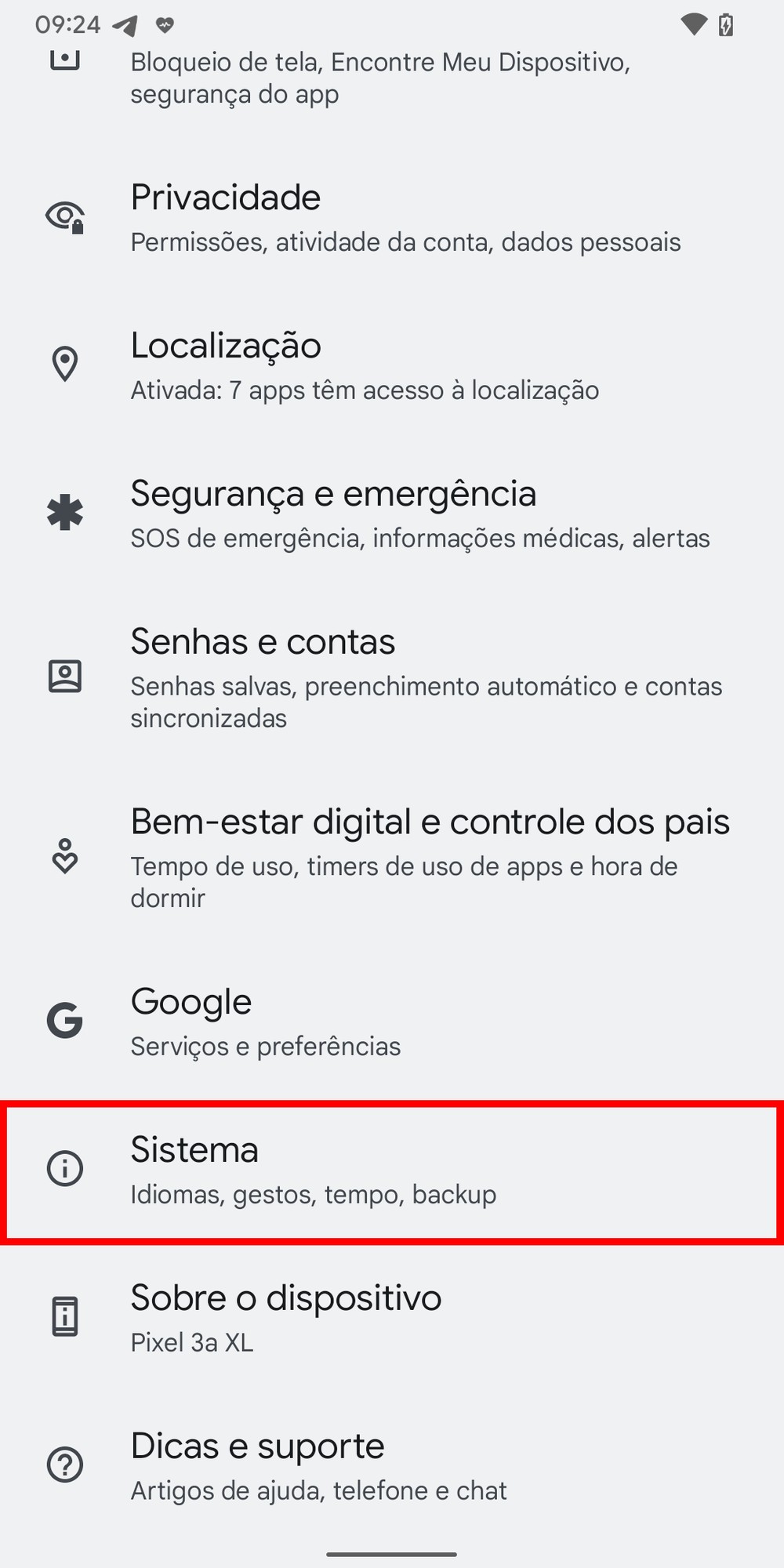The width and height of the screenshot is (784, 1568).
Task: Open Bem-estar digital e controle dos pais
Action: pos(392,857)
